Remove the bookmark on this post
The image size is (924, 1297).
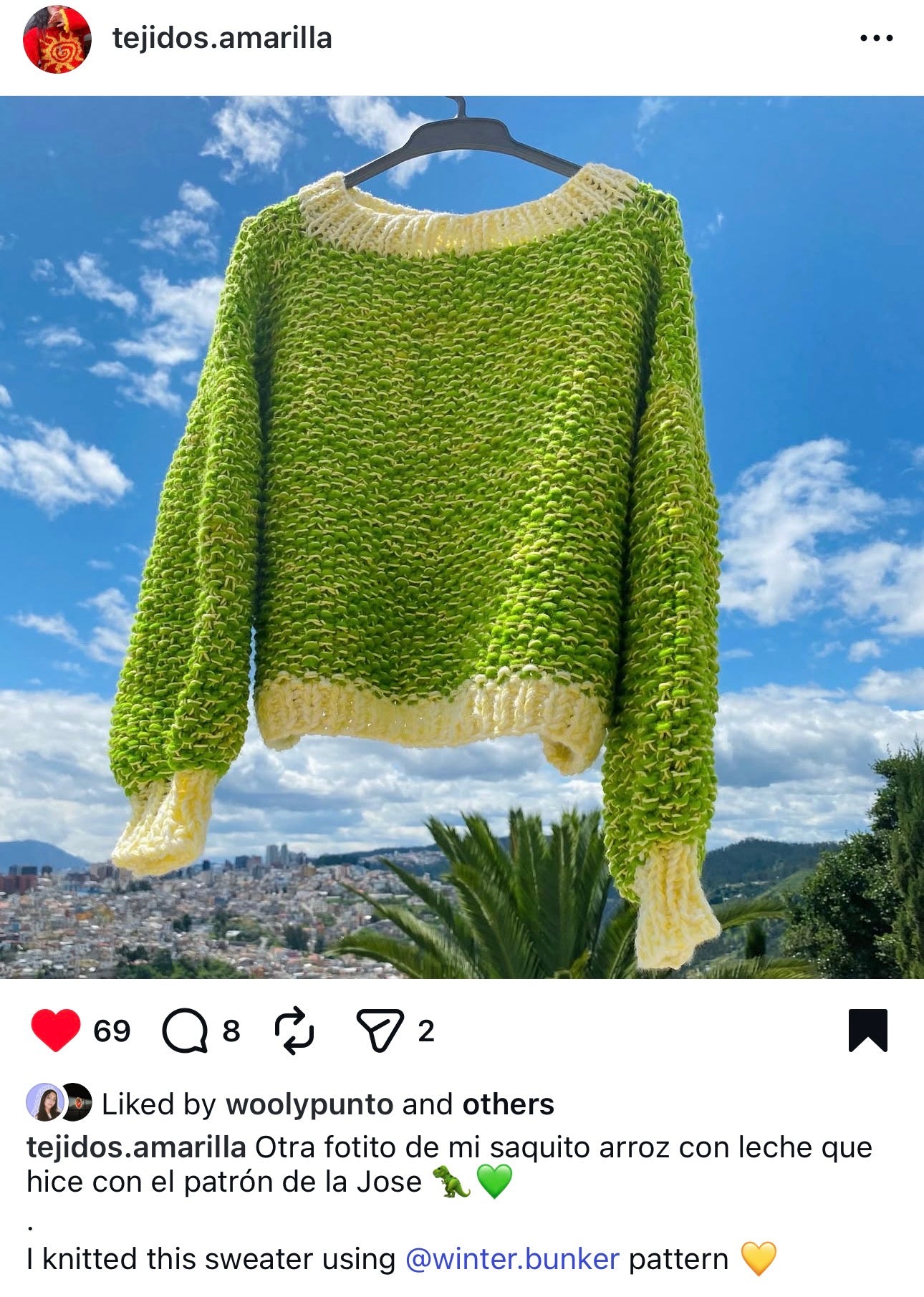tap(867, 1031)
